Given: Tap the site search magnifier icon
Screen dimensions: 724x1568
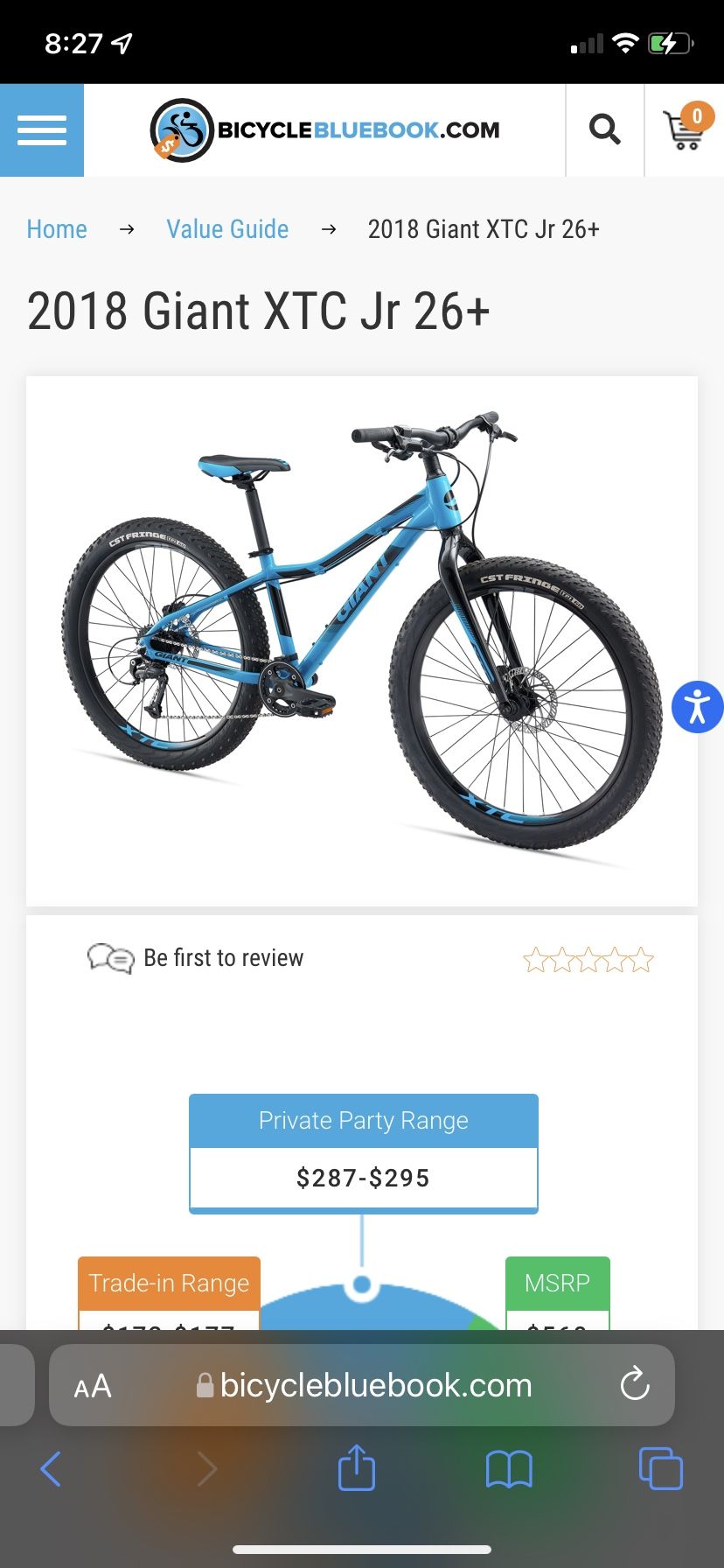Looking at the screenshot, I should coord(605,130).
